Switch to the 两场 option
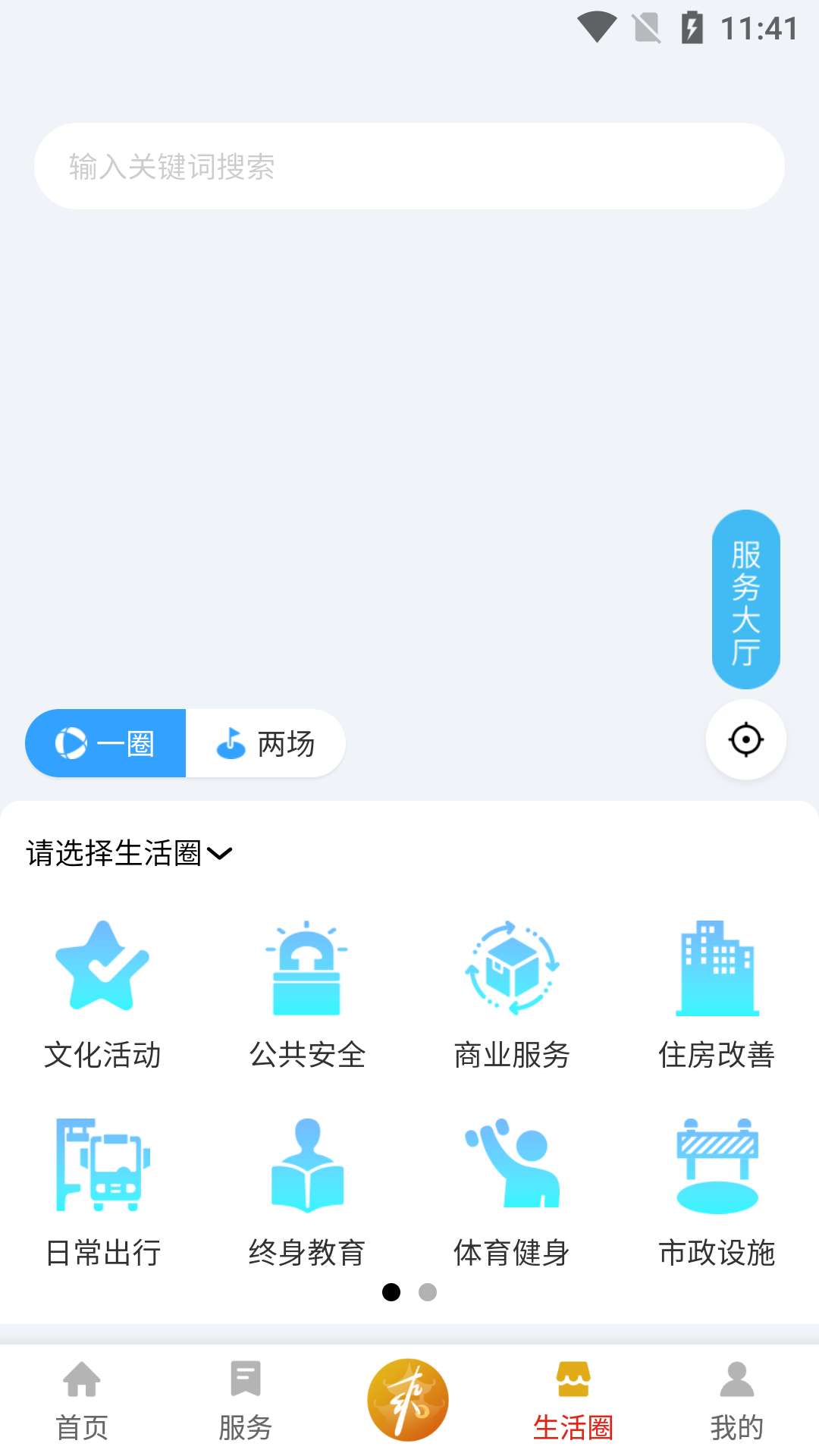Image resolution: width=819 pixels, height=1456 pixels. 266,743
